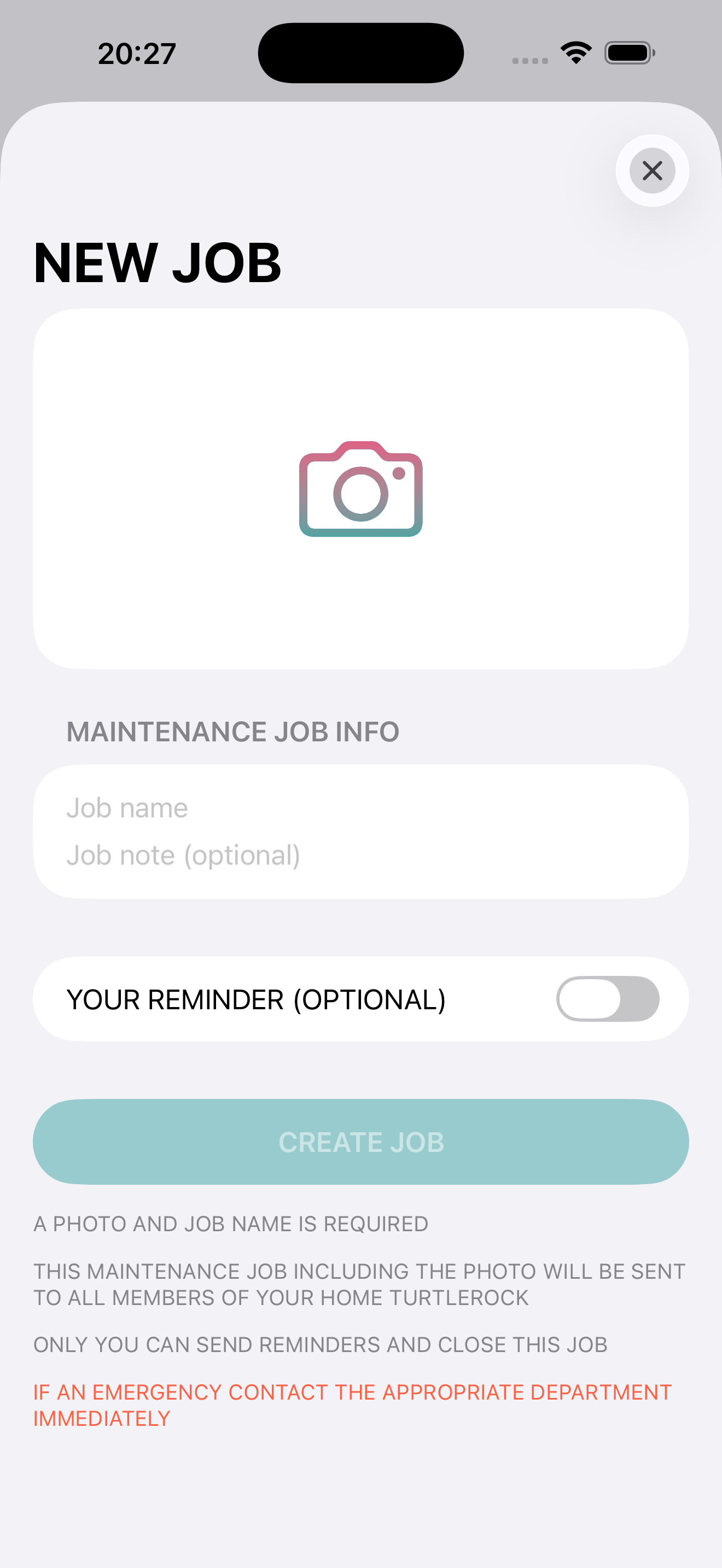The height and width of the screenshot is (1568, 722).
Task: Tap the X icon to dismiss New Job
Action: tap(651, 171)
